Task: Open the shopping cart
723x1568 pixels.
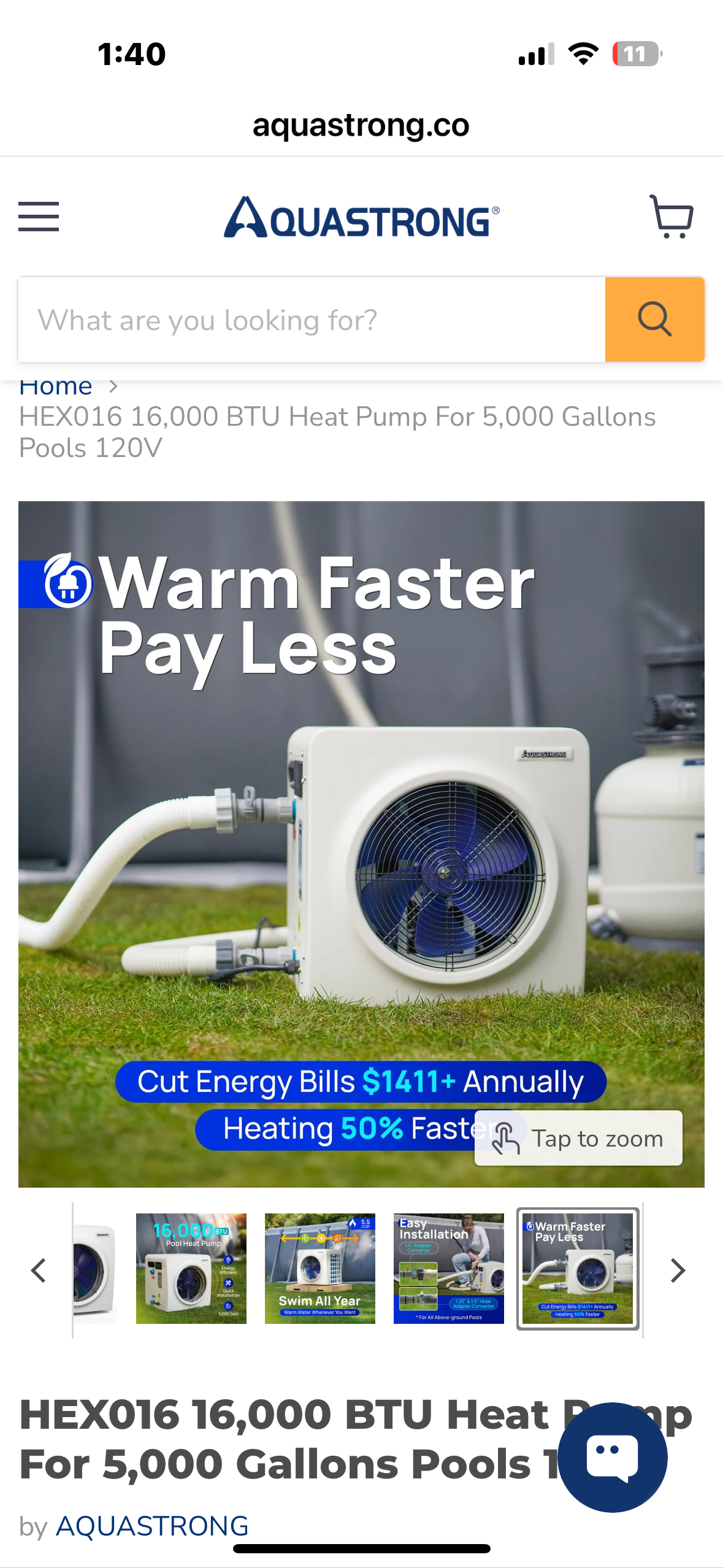Action: (671, 217)
